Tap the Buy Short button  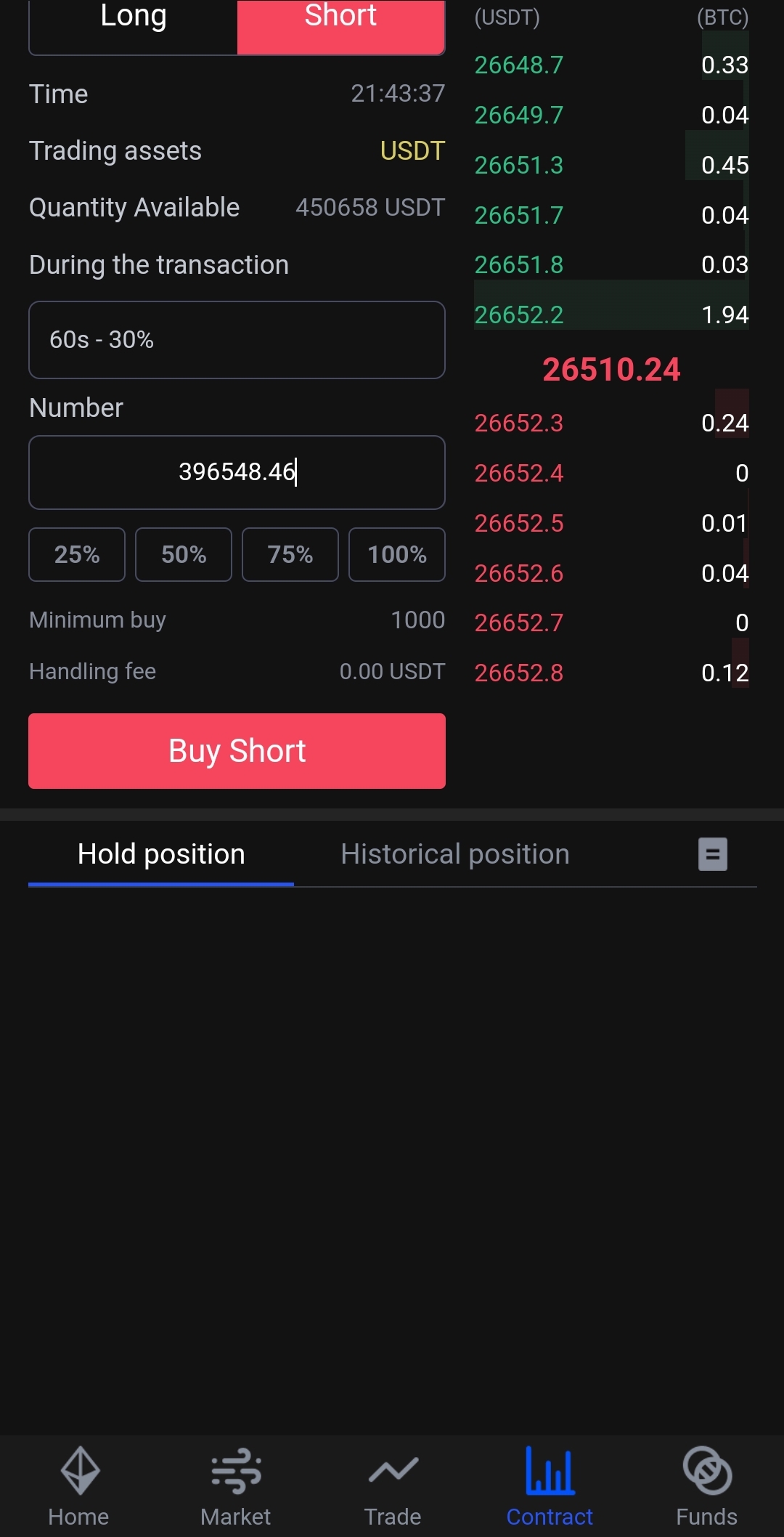click(x=237, y=751)
